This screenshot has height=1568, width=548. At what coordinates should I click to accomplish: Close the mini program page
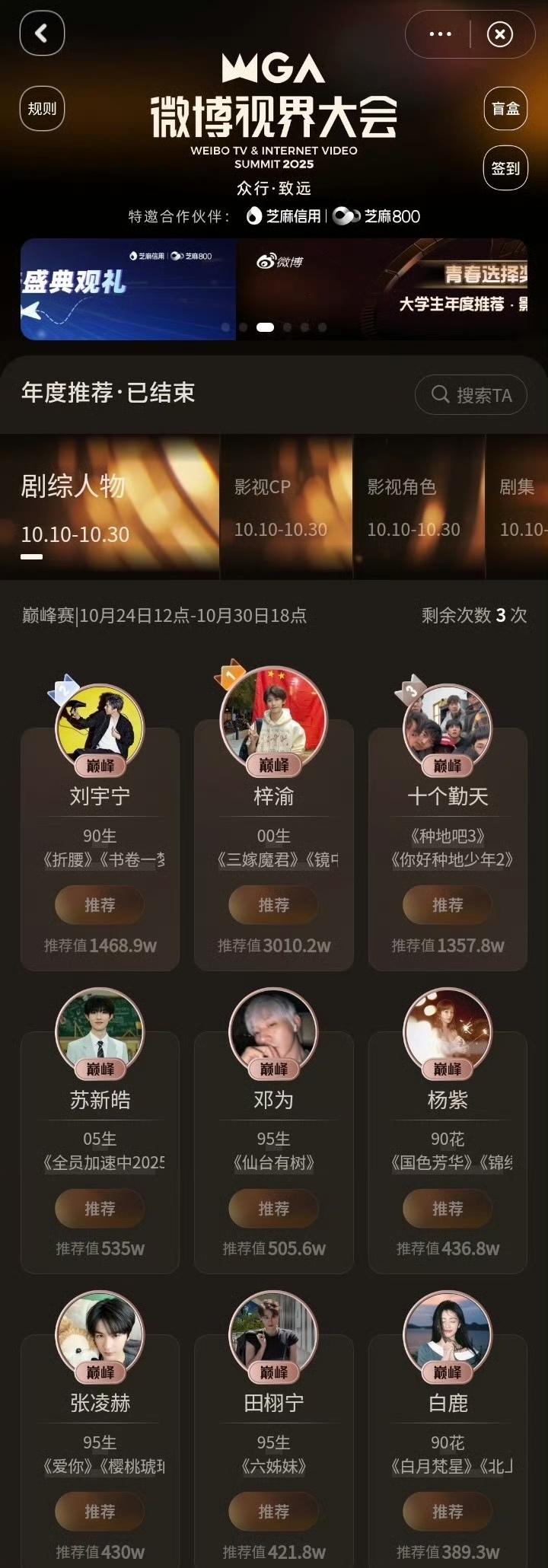click(500, 34)
